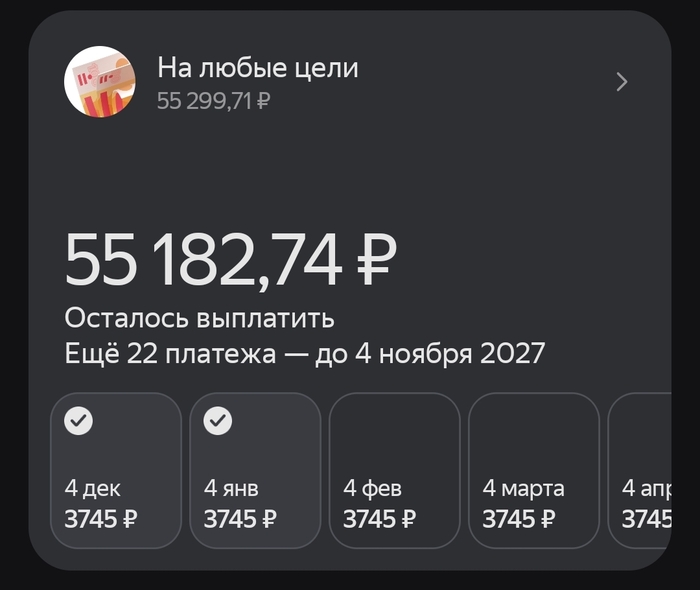Image resolution: width=700 pixels, height=590 pixels.
Task: Tap the chevron next to На любые цели
Action: pos(622,82)
